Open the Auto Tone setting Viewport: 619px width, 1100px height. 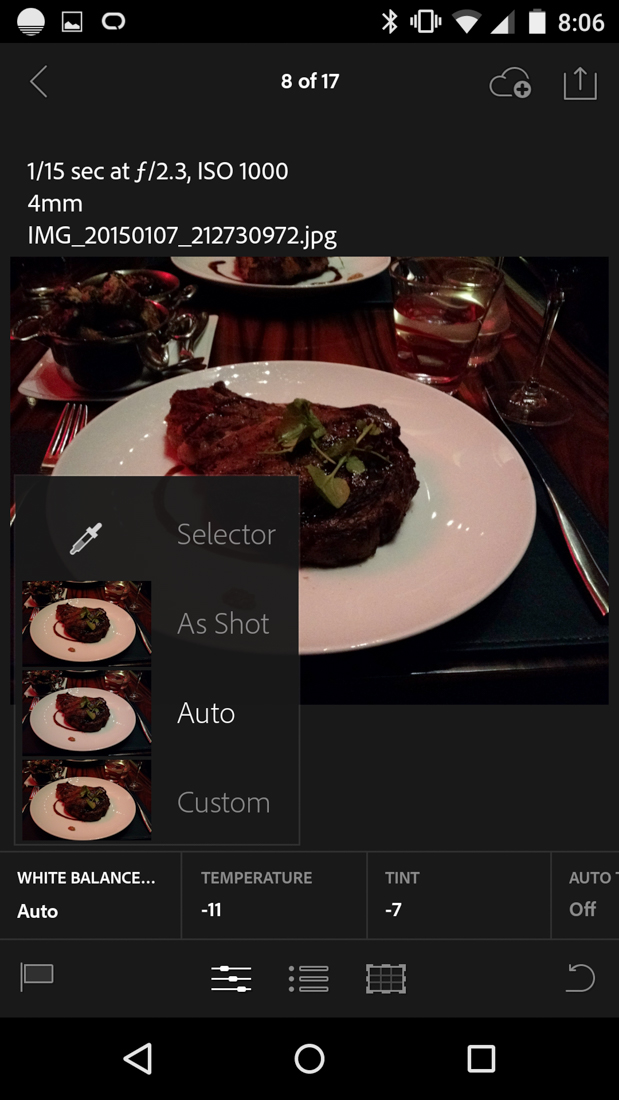click(590, 894)
